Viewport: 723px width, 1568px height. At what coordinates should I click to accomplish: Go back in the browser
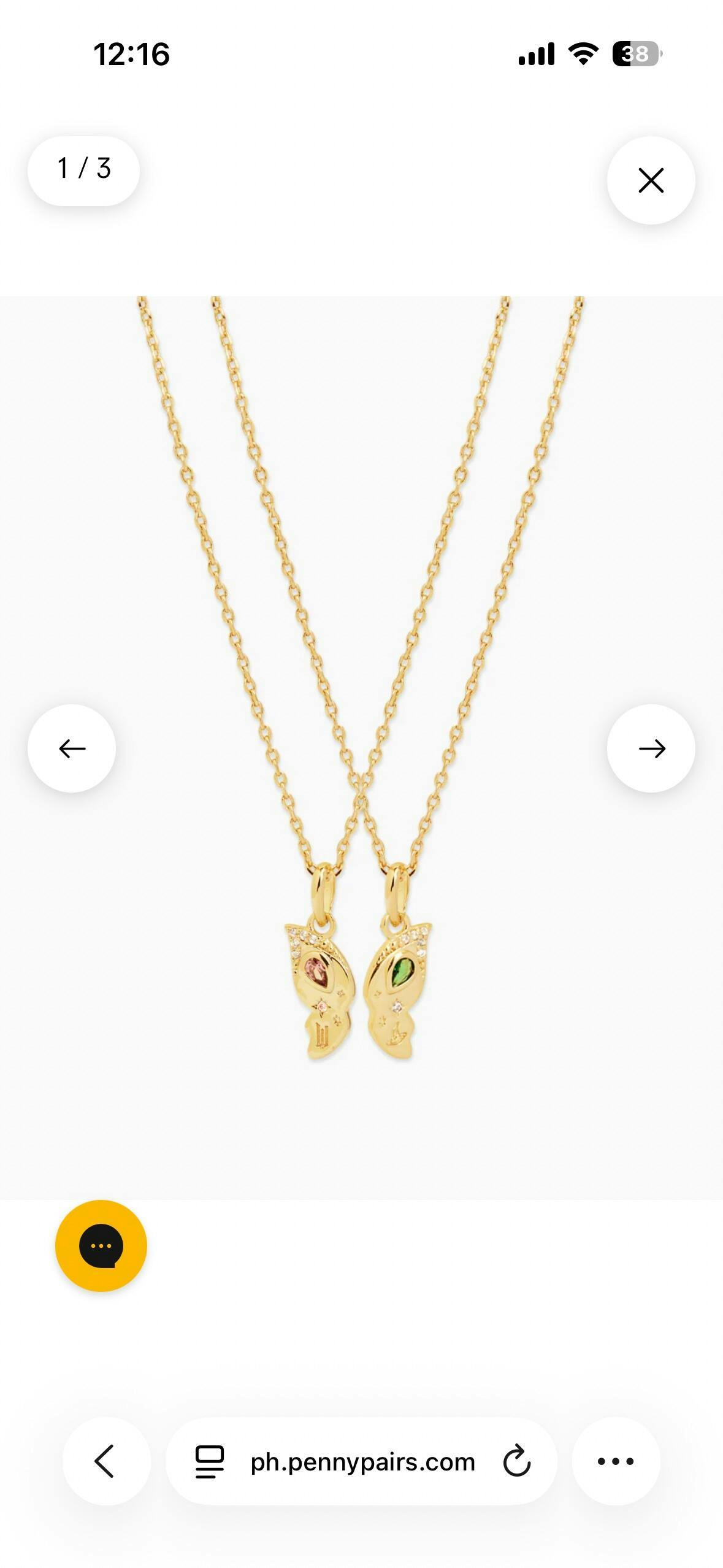tap(106, 1461)
